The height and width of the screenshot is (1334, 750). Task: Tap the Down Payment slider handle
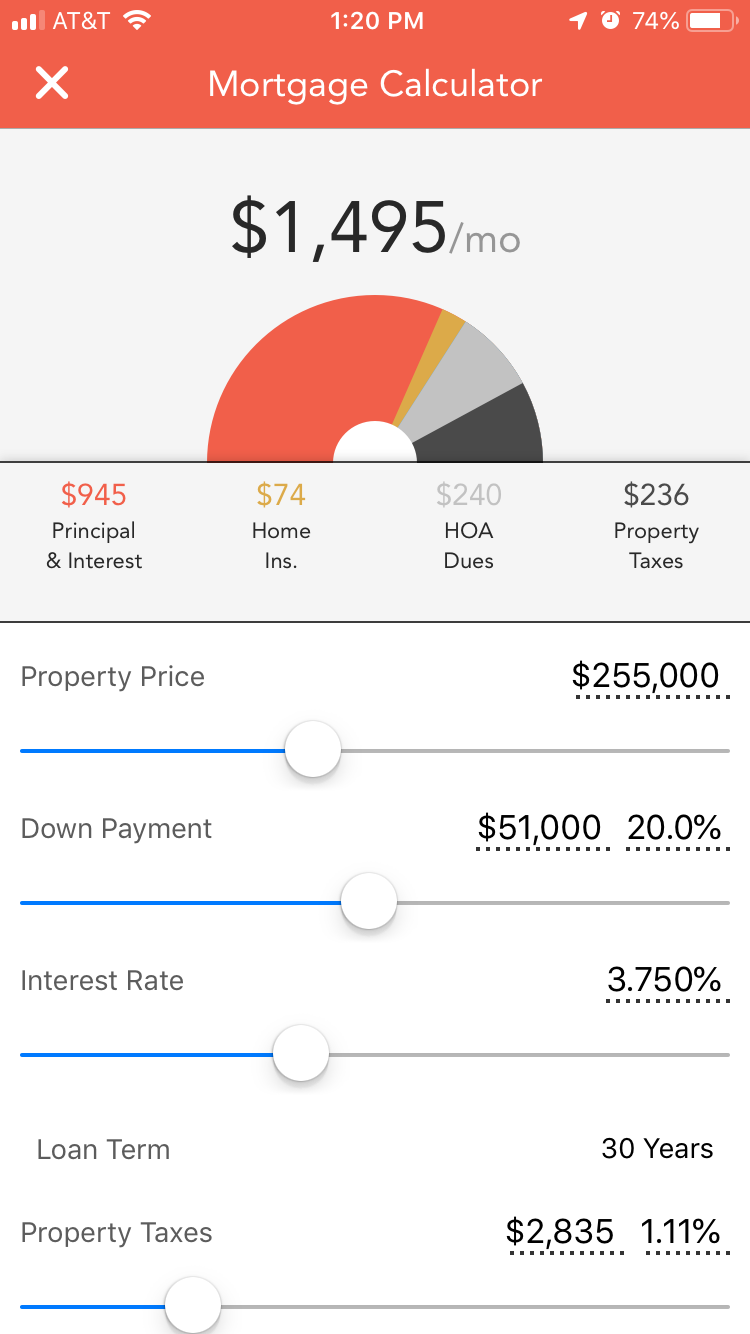coord(369,902)
